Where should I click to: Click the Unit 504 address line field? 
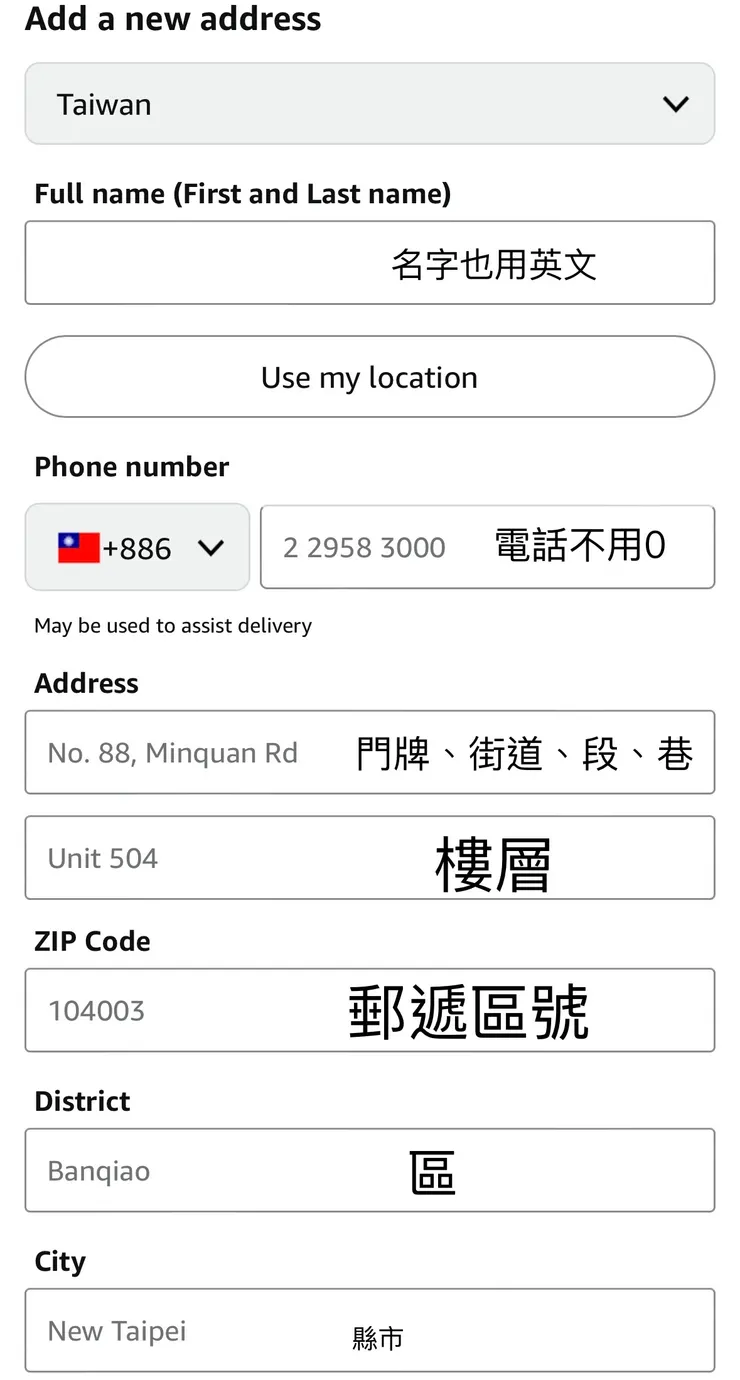[x=370, y=858]
